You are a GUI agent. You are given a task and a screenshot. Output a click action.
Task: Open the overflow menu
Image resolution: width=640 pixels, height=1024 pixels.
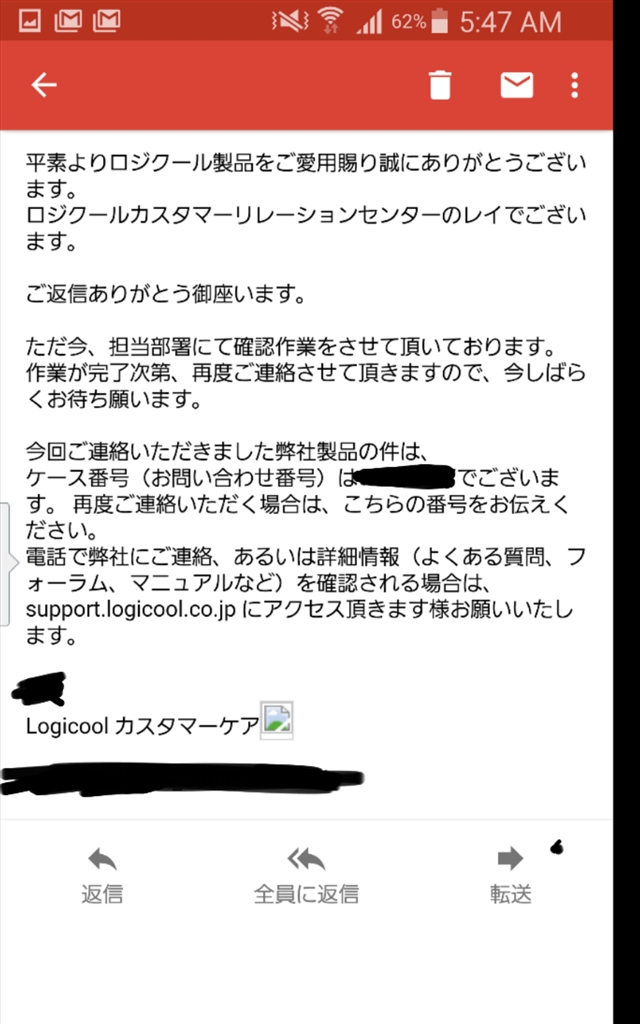coord(574,86)
